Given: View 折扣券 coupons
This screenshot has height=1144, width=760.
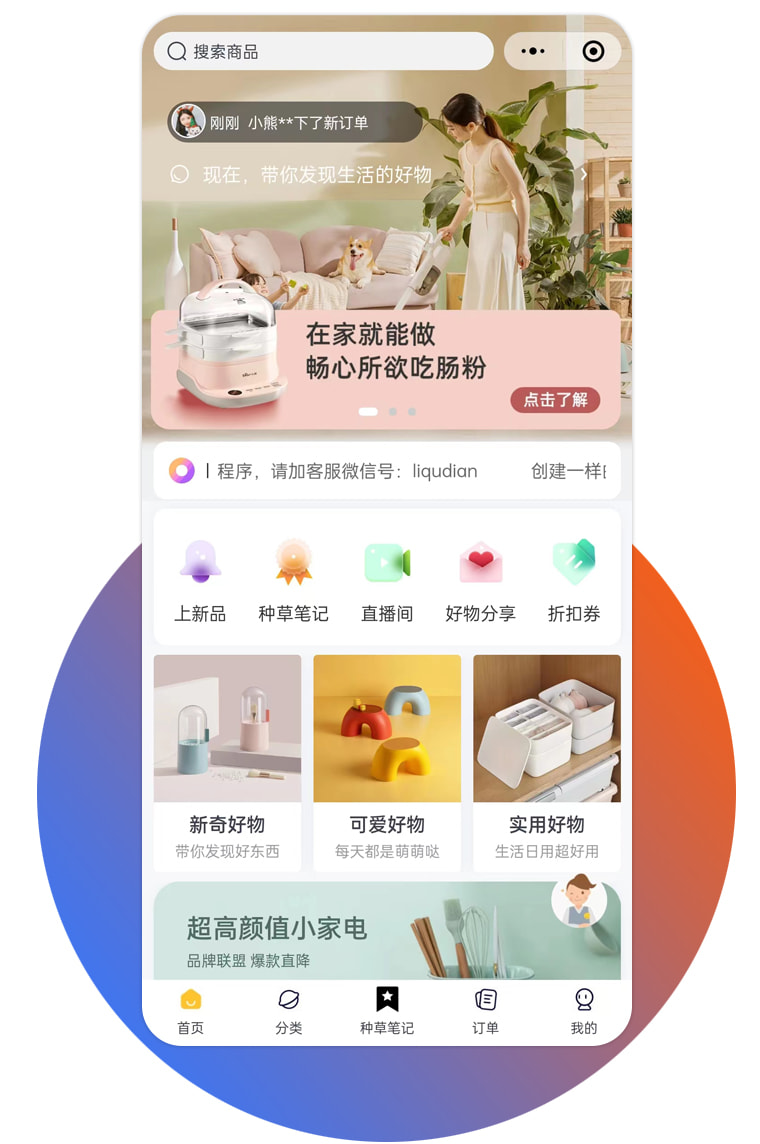Looking at the screenshot, I should coord(574,580).
